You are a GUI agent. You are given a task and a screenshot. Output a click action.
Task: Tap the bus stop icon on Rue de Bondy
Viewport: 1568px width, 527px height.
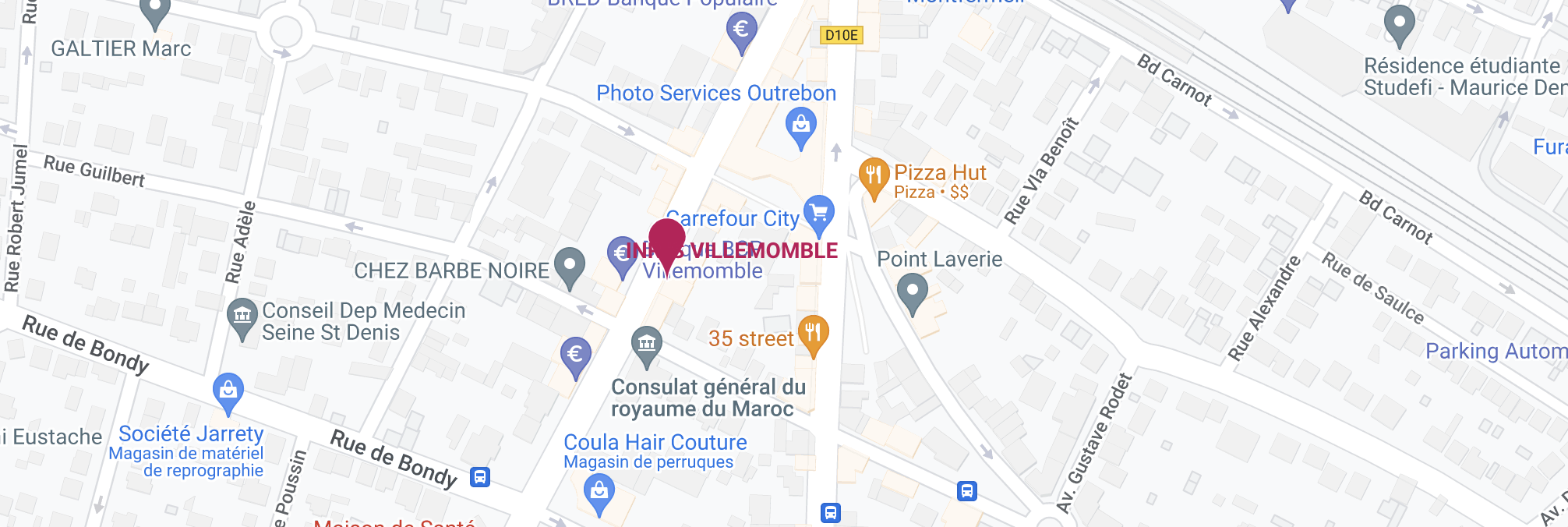click(x=480, y=476)
